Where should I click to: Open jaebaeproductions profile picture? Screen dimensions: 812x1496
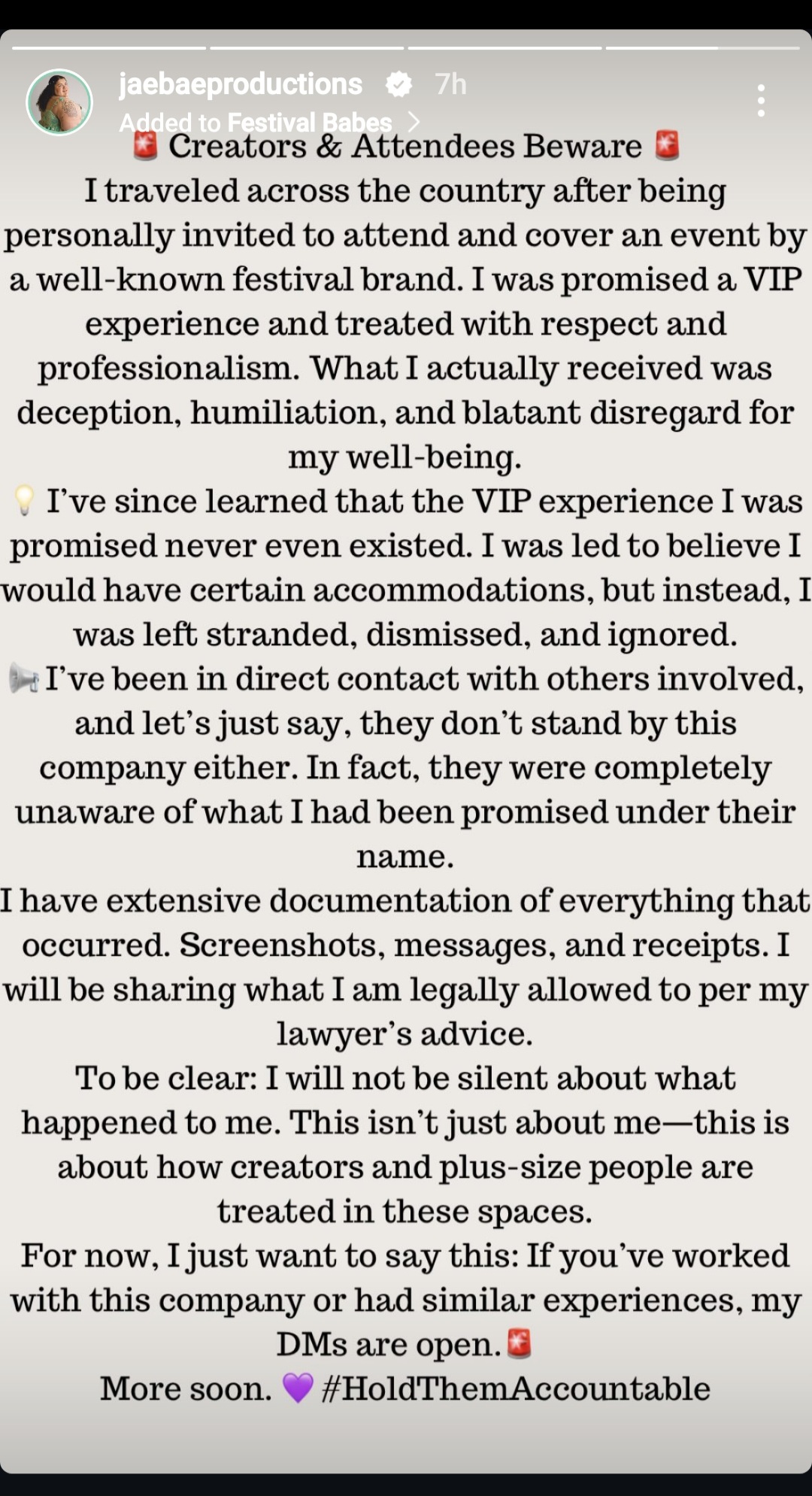point(59,102)
